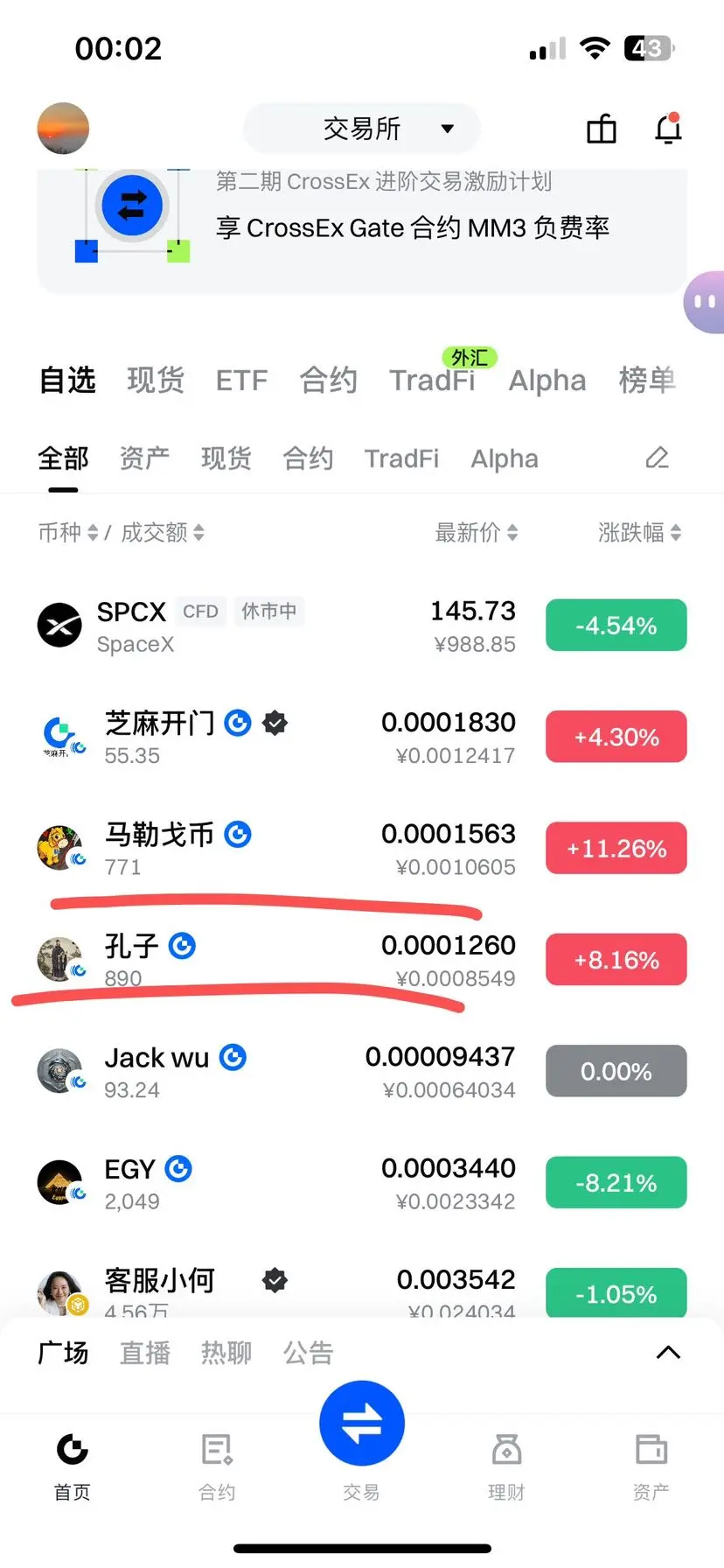Sort list by 涨跌幅
This screenshot has height=1568, width=724.
[x=639, y=532]
